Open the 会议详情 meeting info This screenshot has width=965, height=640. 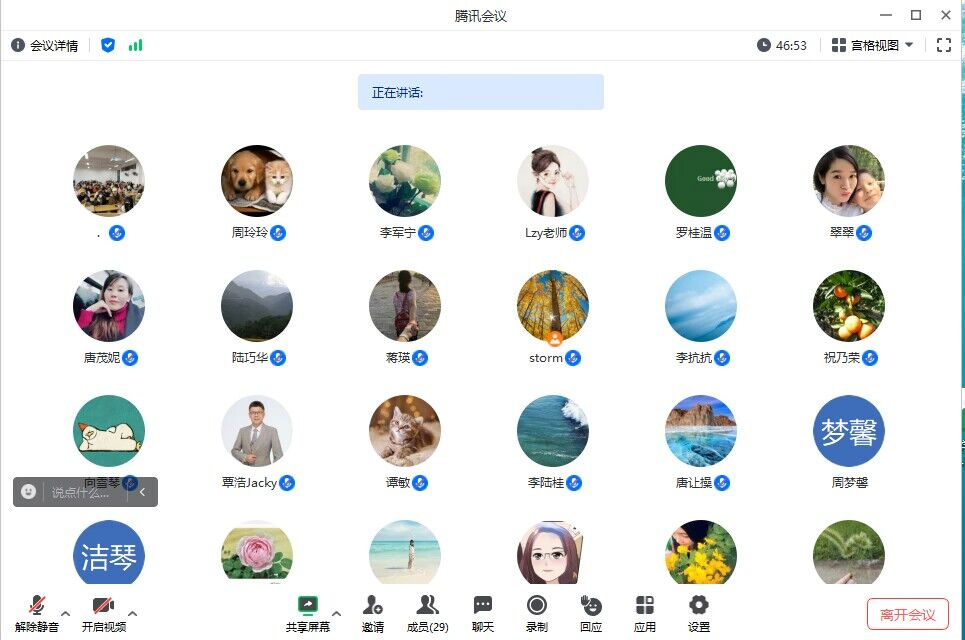coord(45,45)
